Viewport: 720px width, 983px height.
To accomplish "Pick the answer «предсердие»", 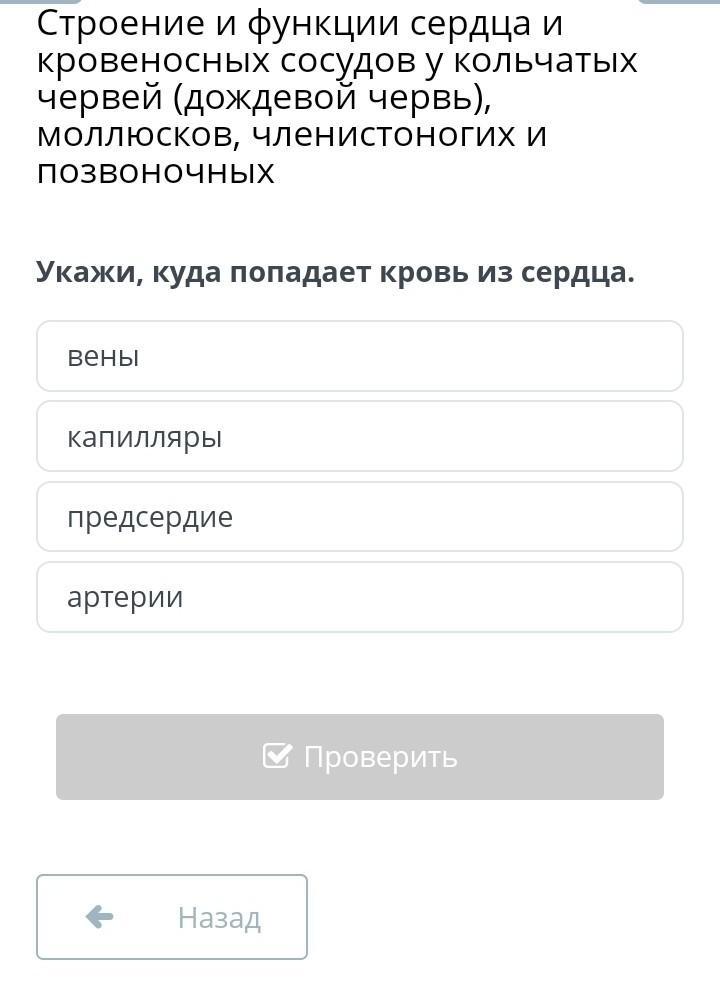I will tap(359, 517).
